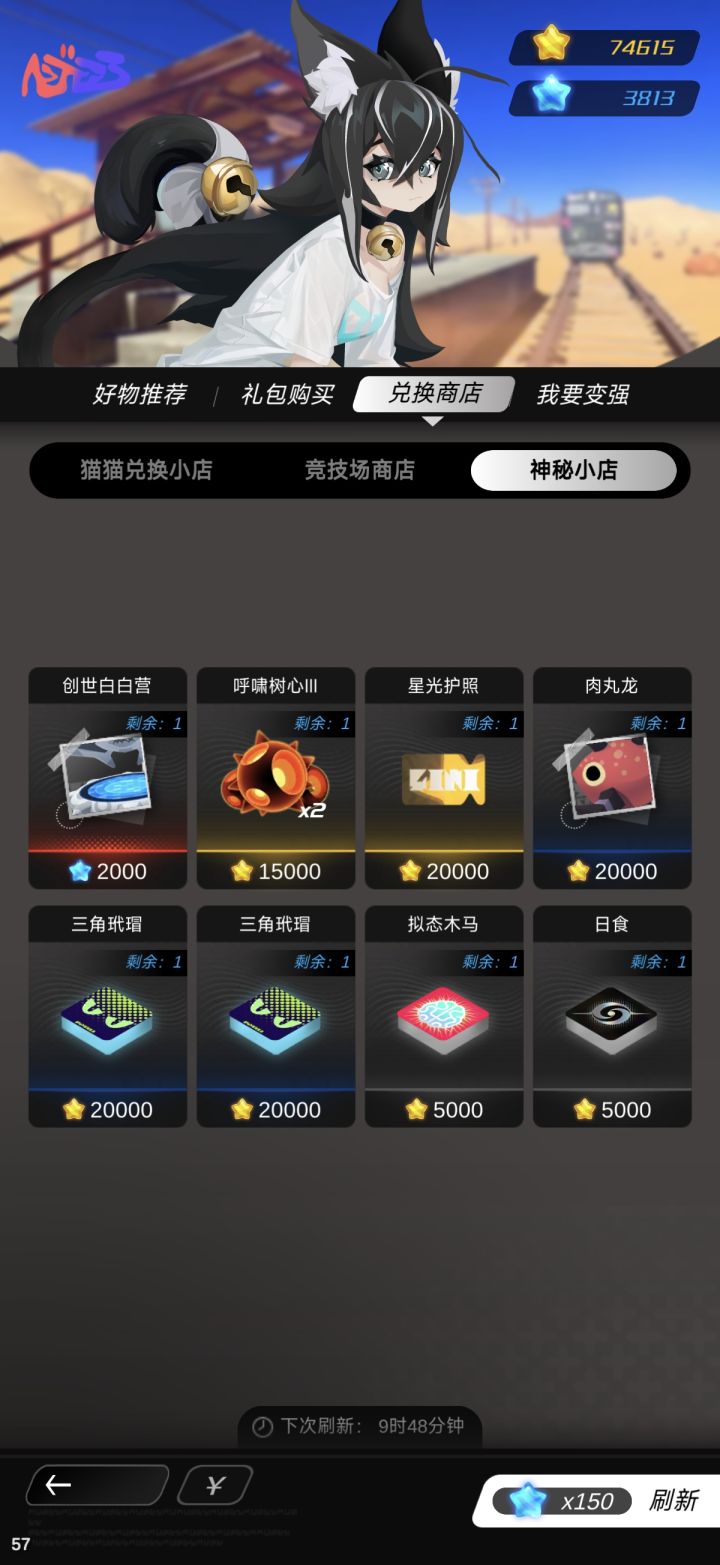Select the 我要变强 tab
Screen dimensions: 720x1565
(x=580, y=395)
